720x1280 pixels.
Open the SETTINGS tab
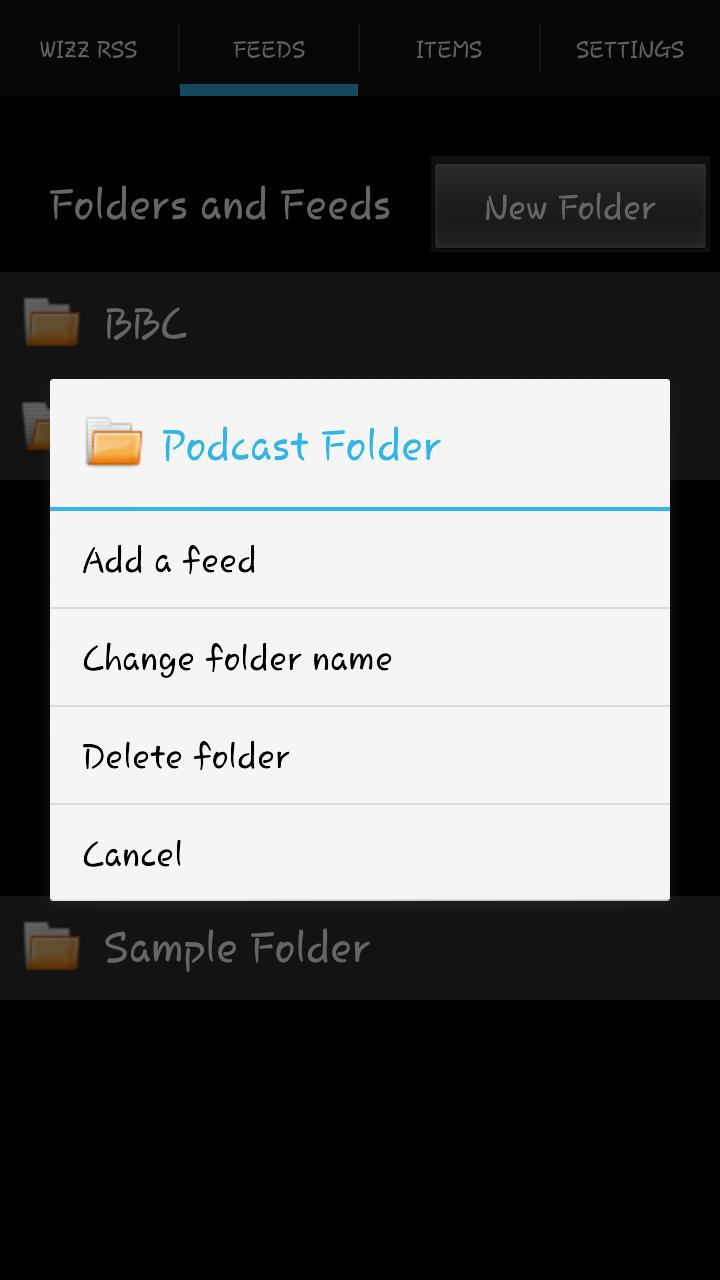click(629, 48)
